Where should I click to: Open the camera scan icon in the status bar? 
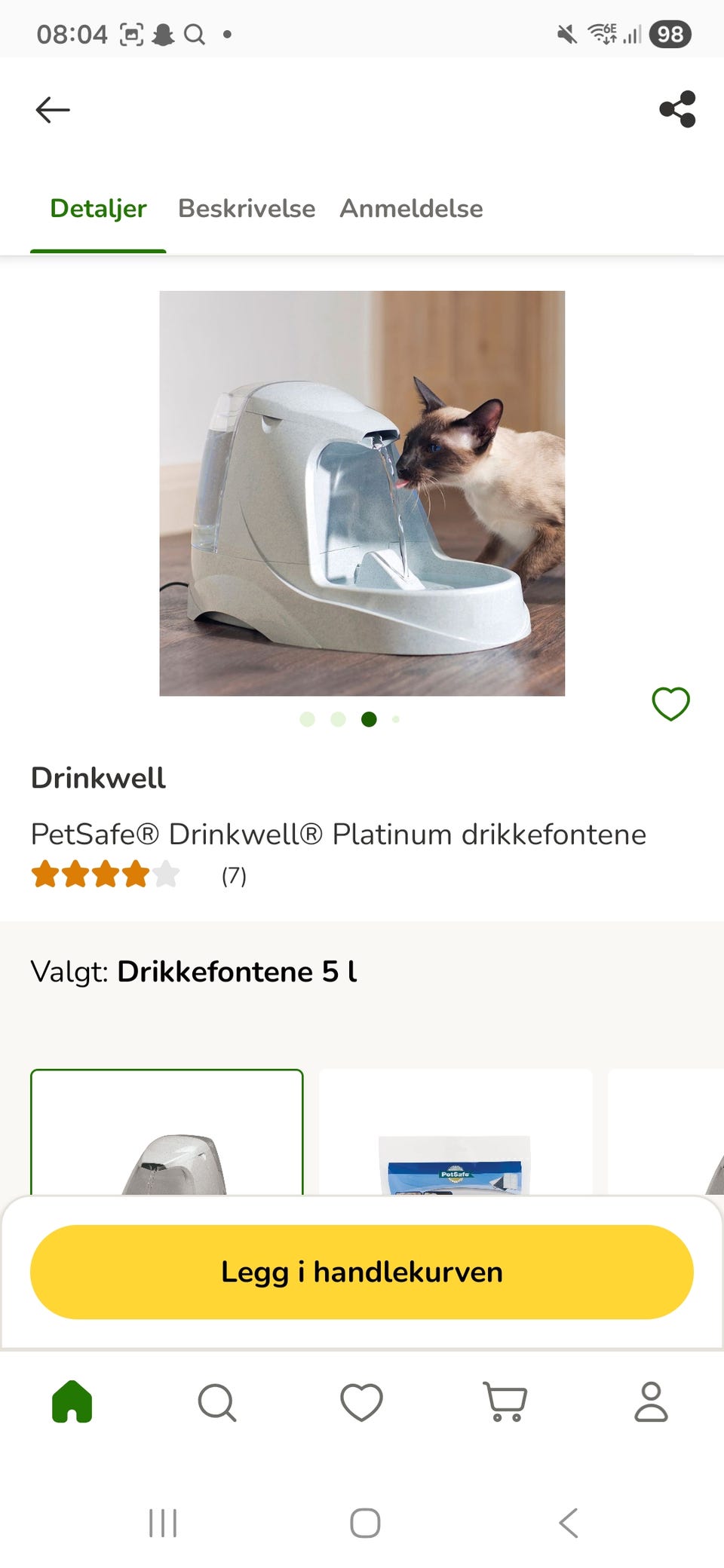[131, 34]
